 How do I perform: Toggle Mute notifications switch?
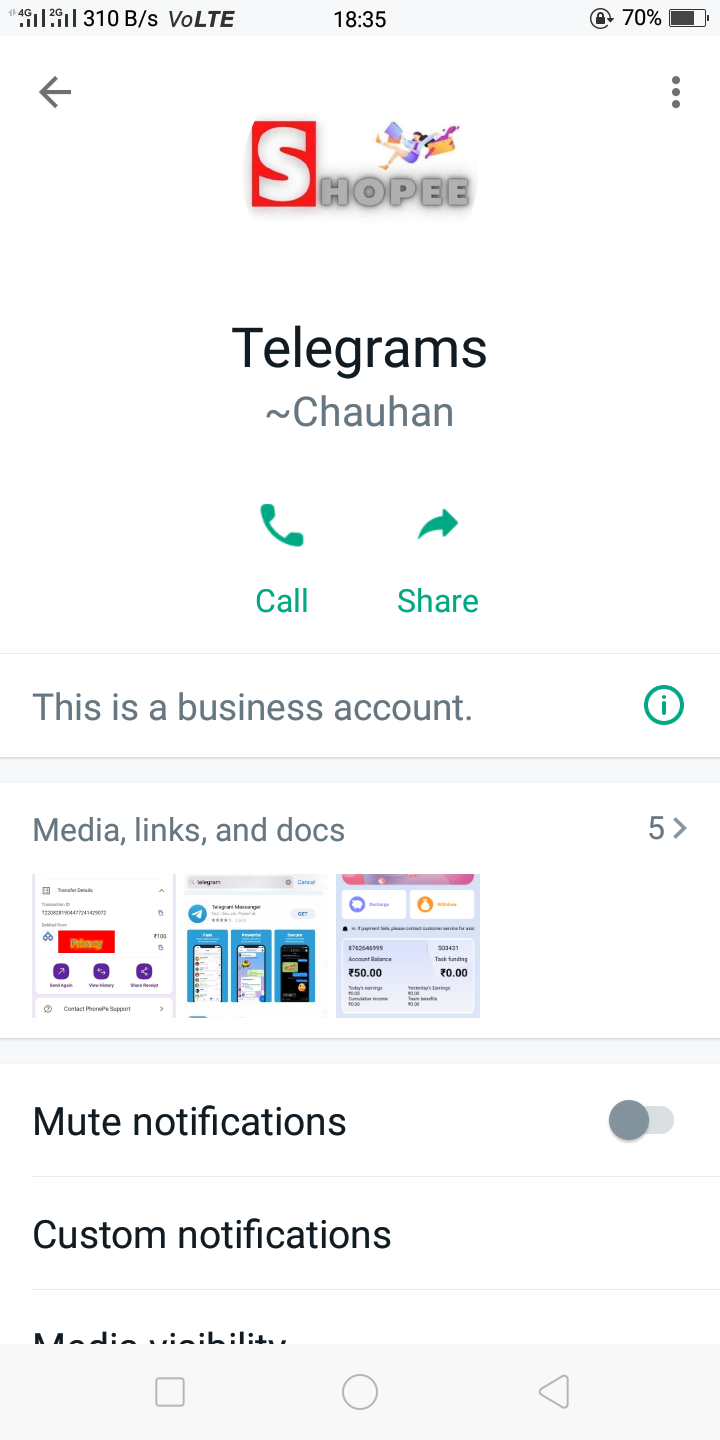pyautogui.click(x=641, y=1121)
